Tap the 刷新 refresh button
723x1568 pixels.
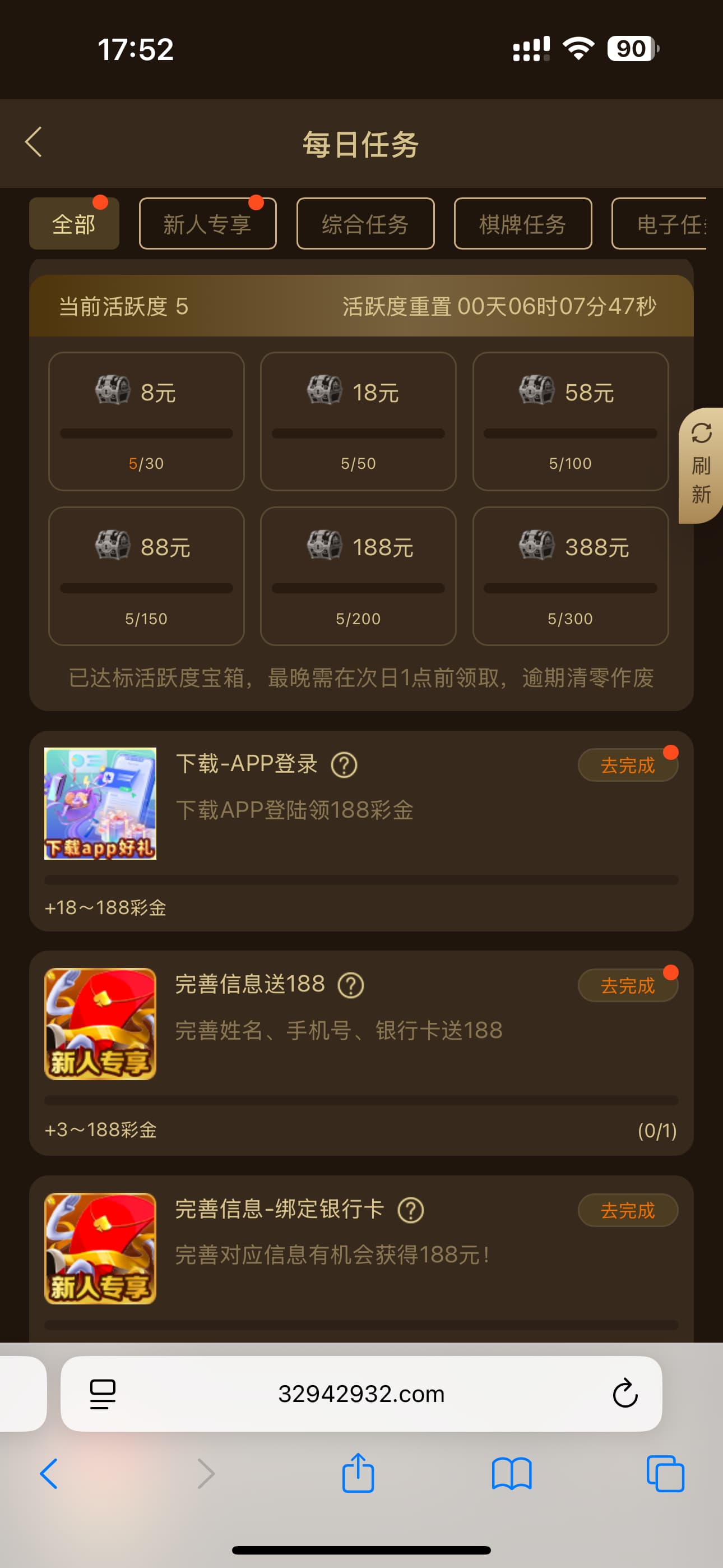(701, 465)
